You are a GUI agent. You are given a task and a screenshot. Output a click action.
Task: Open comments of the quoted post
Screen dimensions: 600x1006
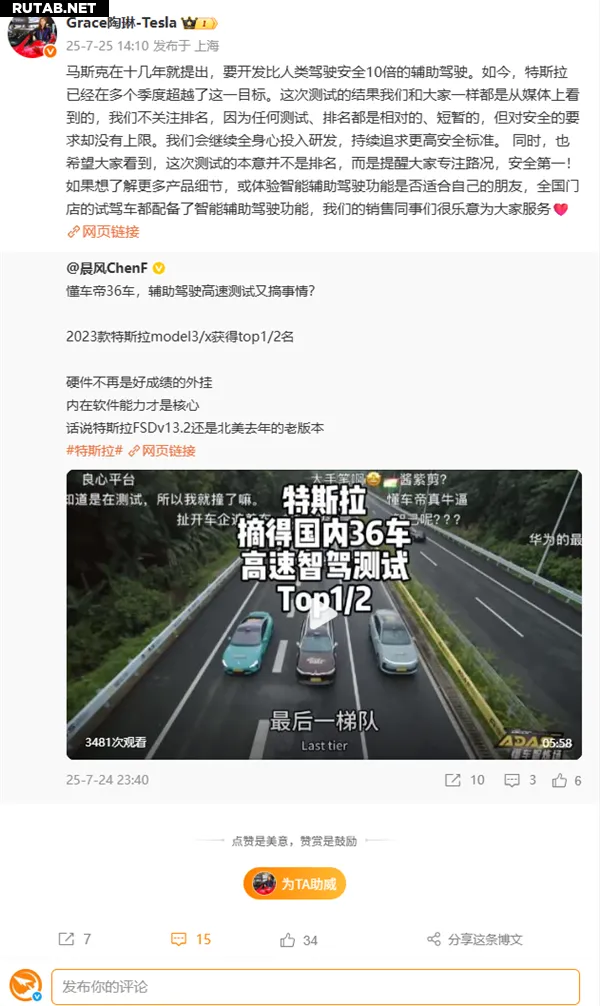click(x=520, y=780)
